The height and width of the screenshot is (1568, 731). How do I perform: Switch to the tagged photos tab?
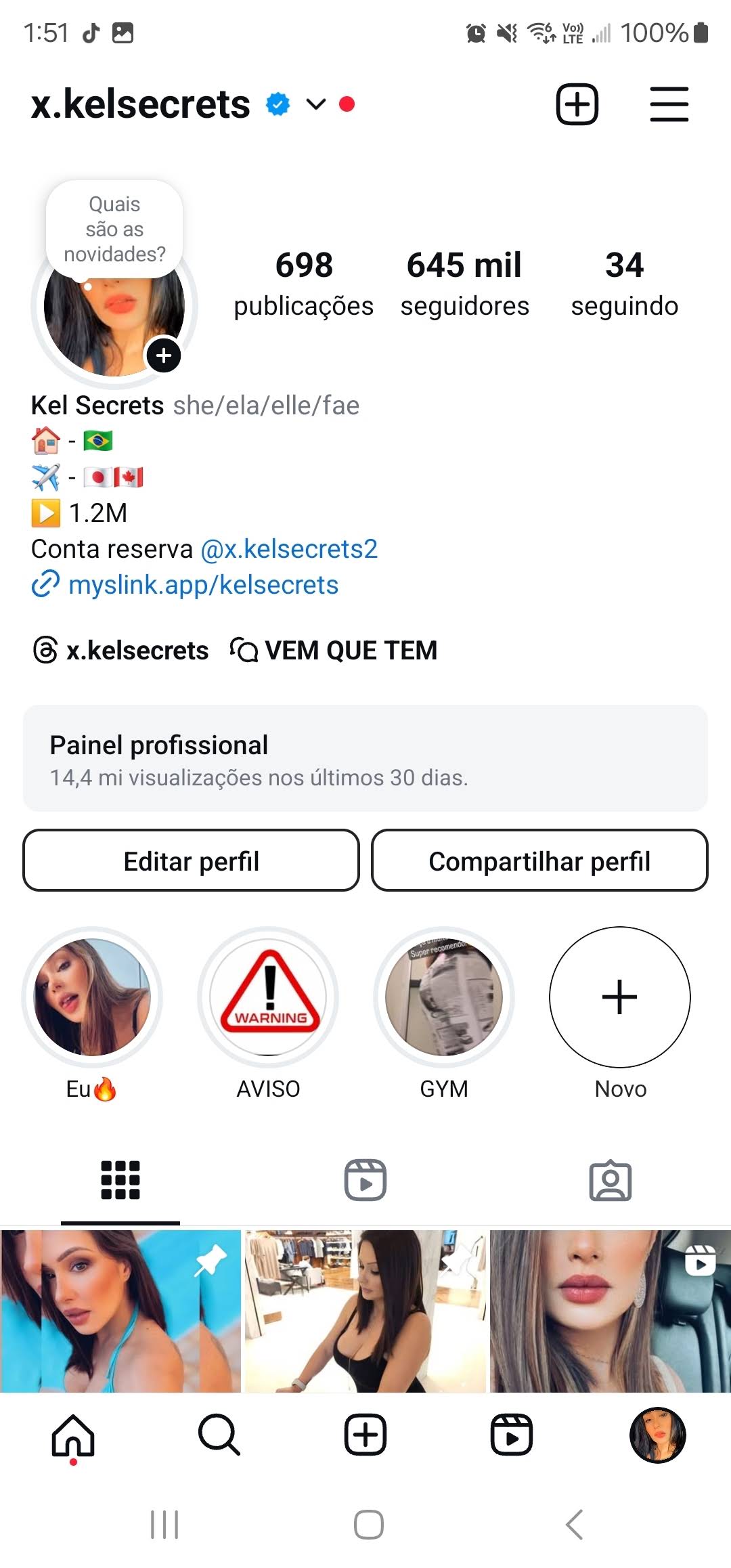tap(610, 1180)
